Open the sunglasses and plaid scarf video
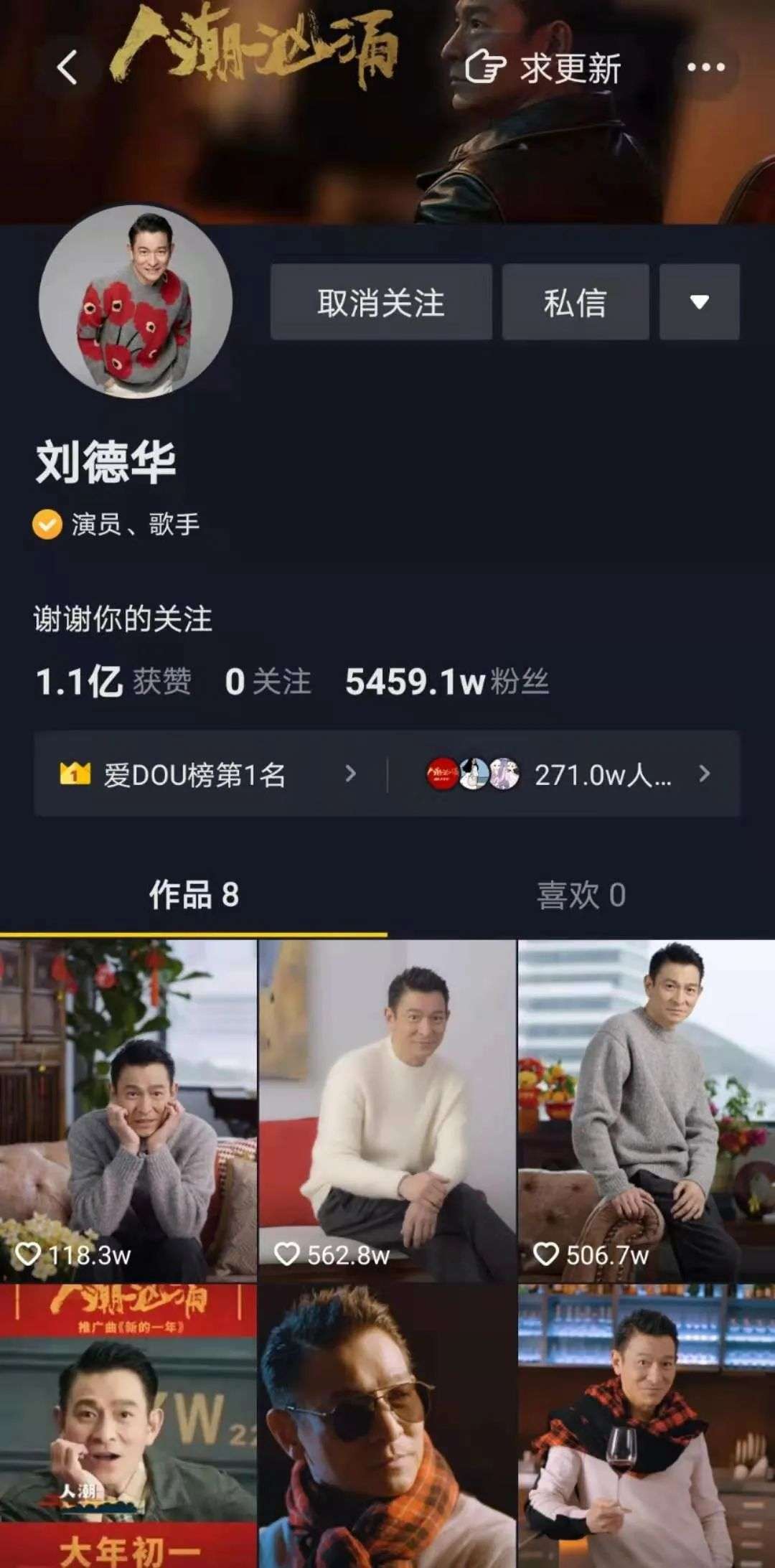Viewport: 775px width, 1568px height. [387, 1424]
